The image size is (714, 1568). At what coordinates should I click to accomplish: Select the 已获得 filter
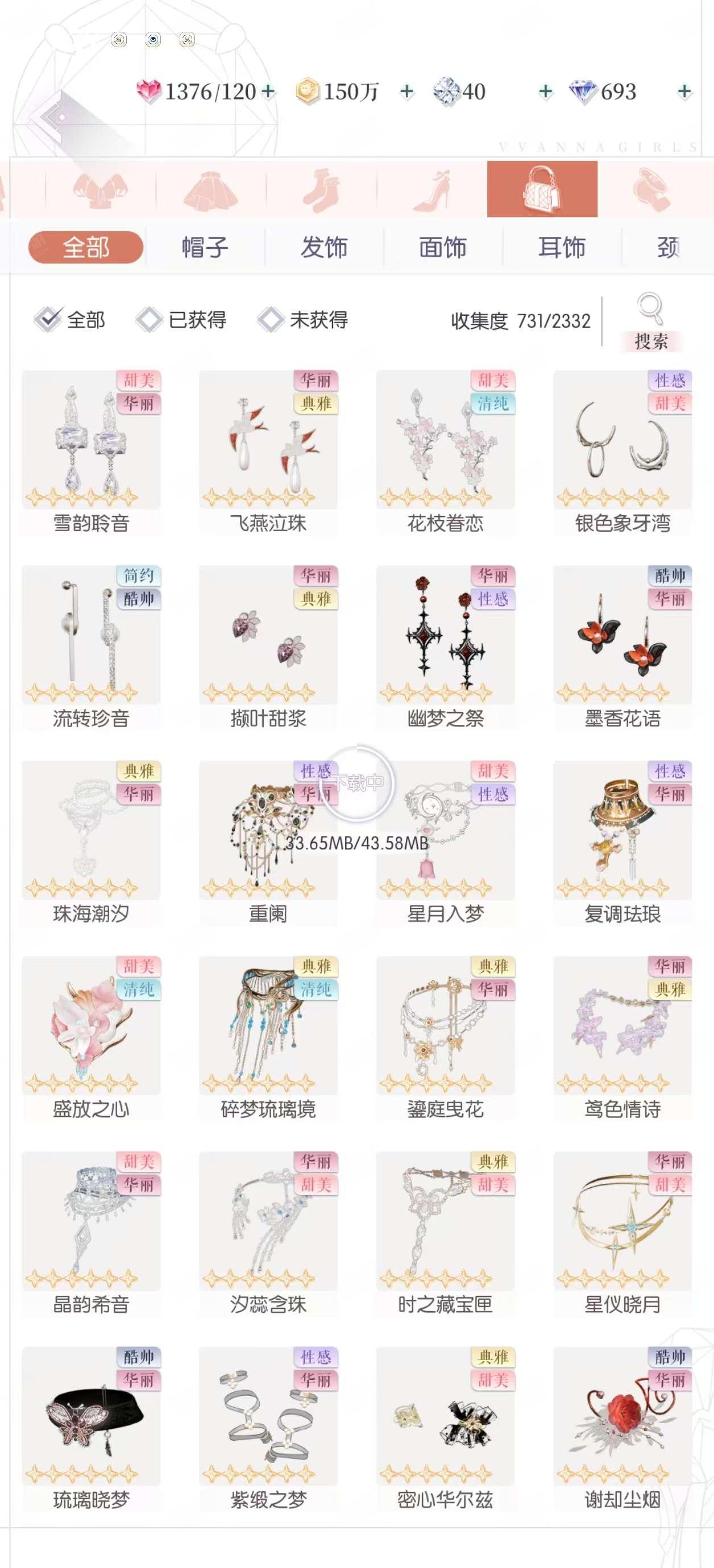click(x=181, y=319)
